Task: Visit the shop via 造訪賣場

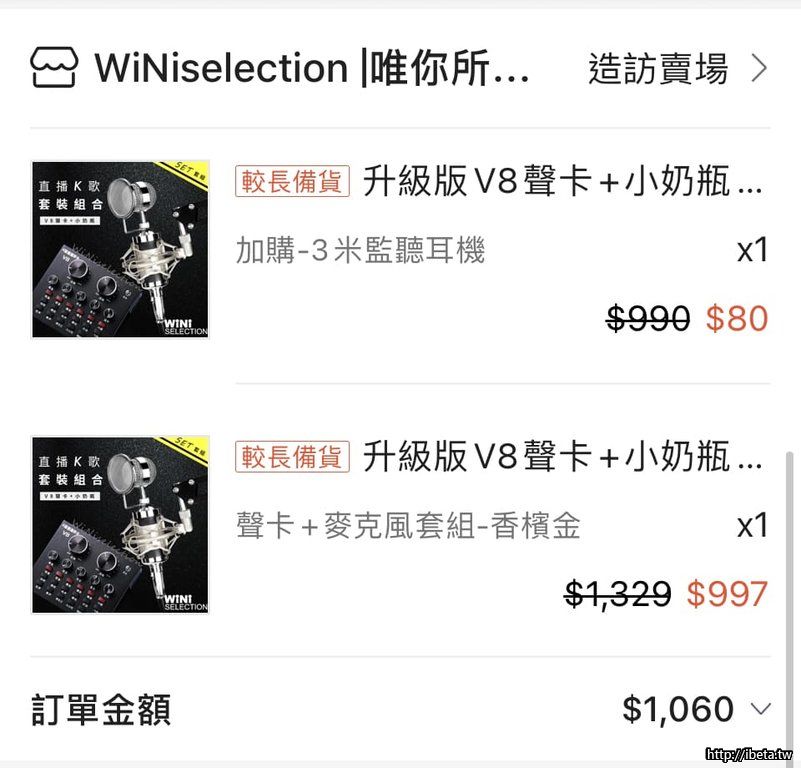Action: pos(677,69)
